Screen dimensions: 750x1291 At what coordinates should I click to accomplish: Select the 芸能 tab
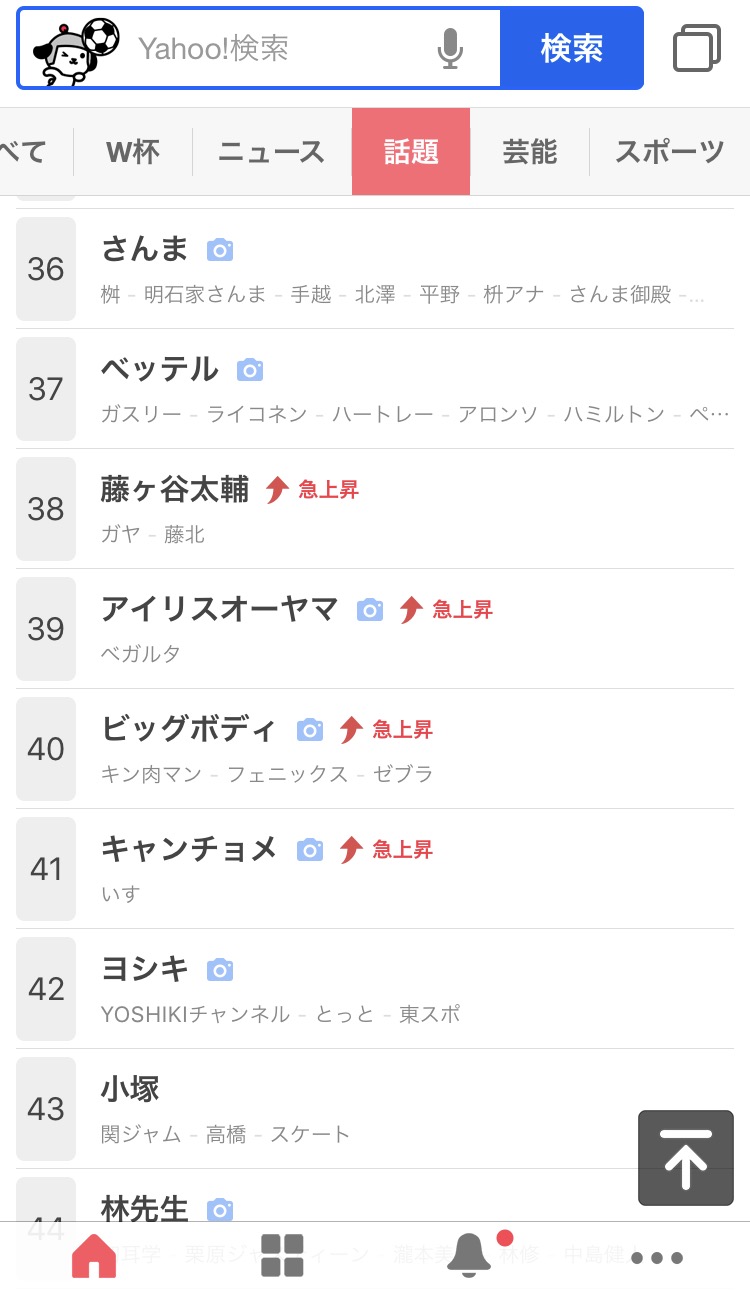(x=529, y=152)
